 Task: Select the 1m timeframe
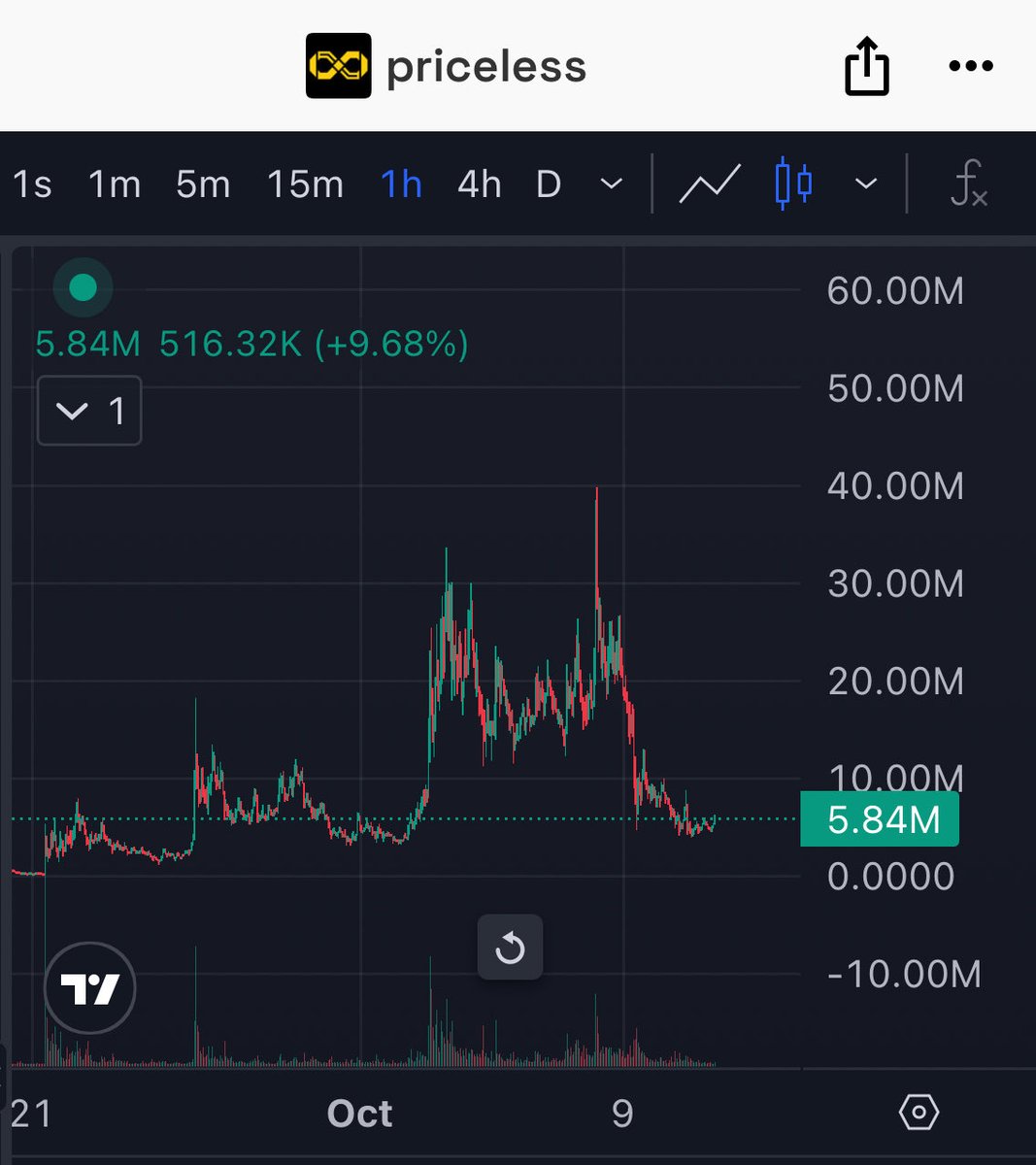(115, 183)
